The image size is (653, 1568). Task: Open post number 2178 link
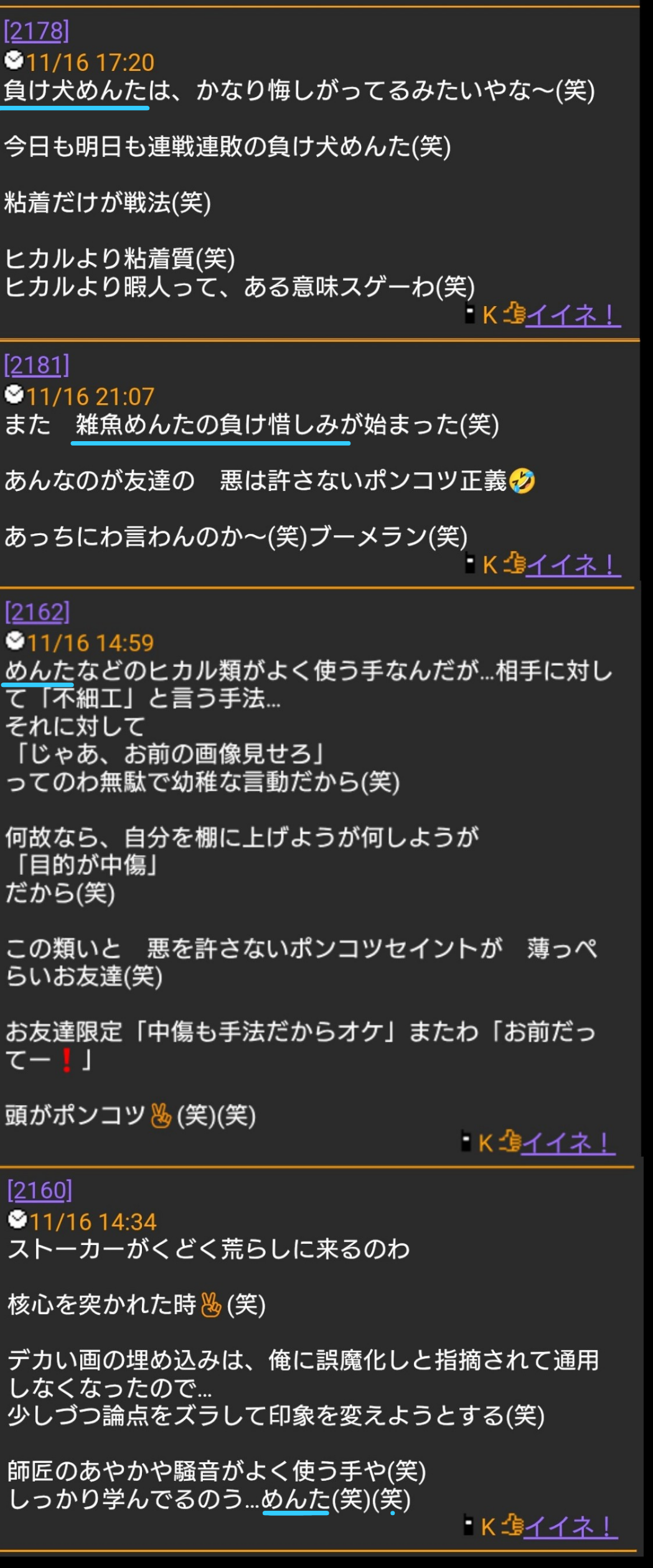36,31
